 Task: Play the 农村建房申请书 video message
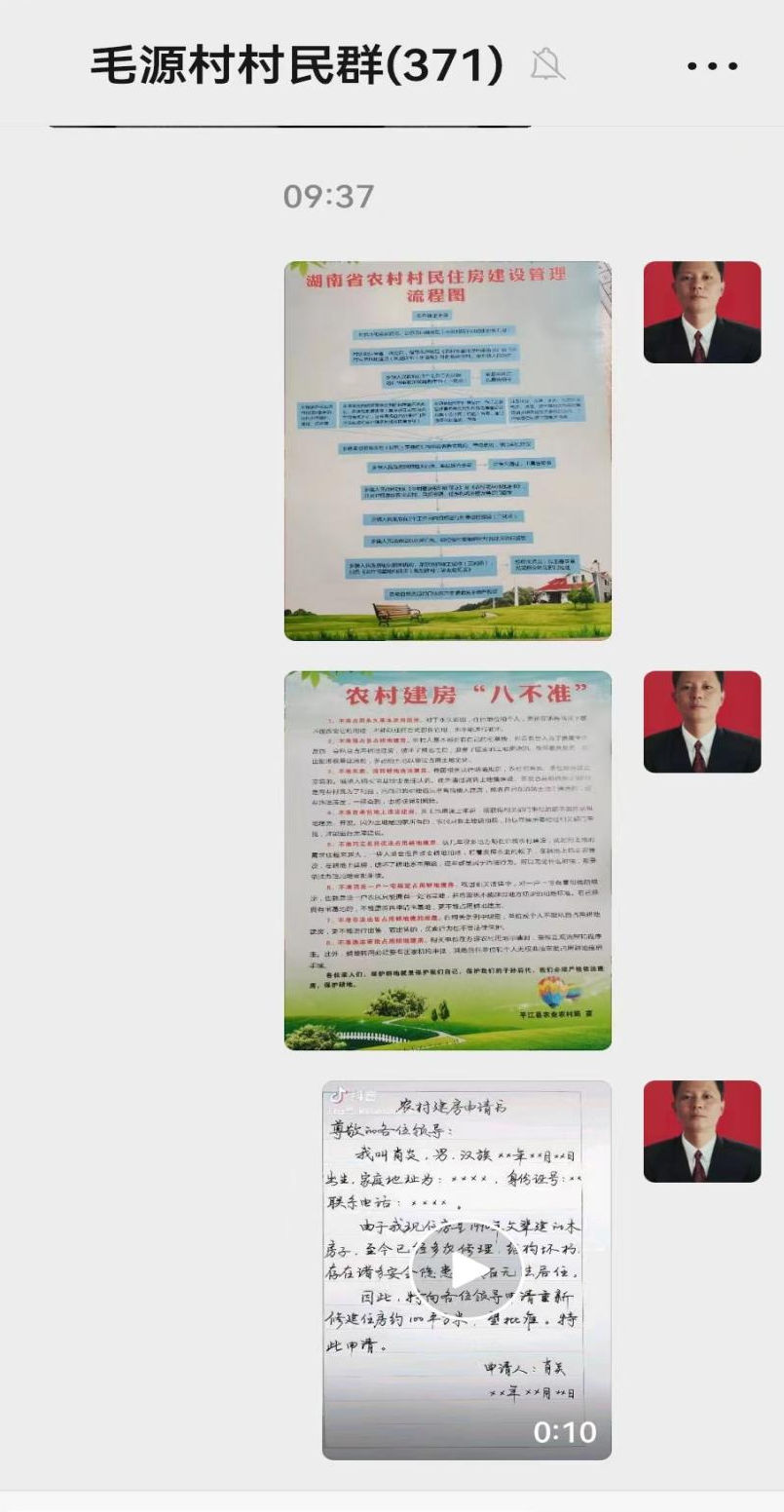pyautogui.click(x=467, y=1268)
